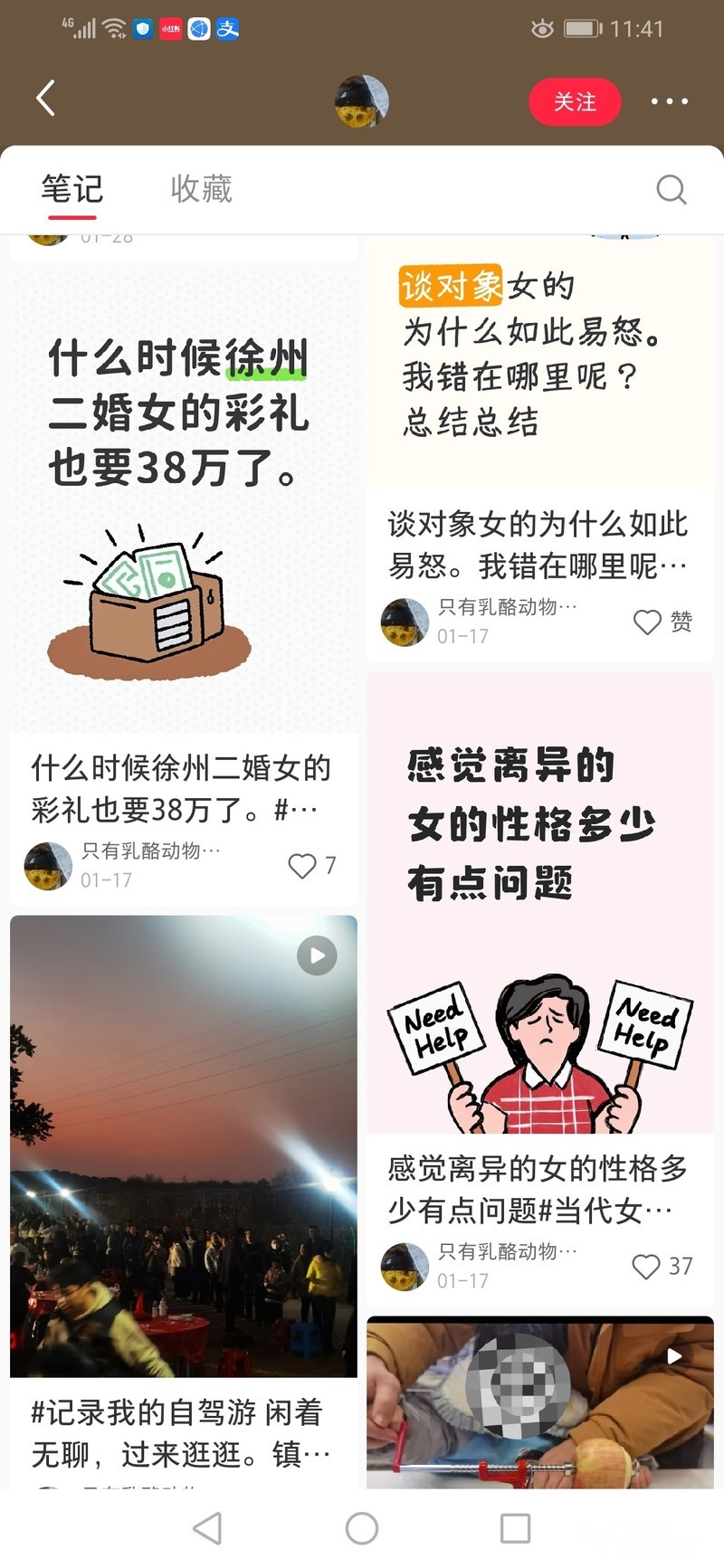This screenshot has height=1568, width=724.
Task: Tap the system home button
Action: tap(362, 1528)
